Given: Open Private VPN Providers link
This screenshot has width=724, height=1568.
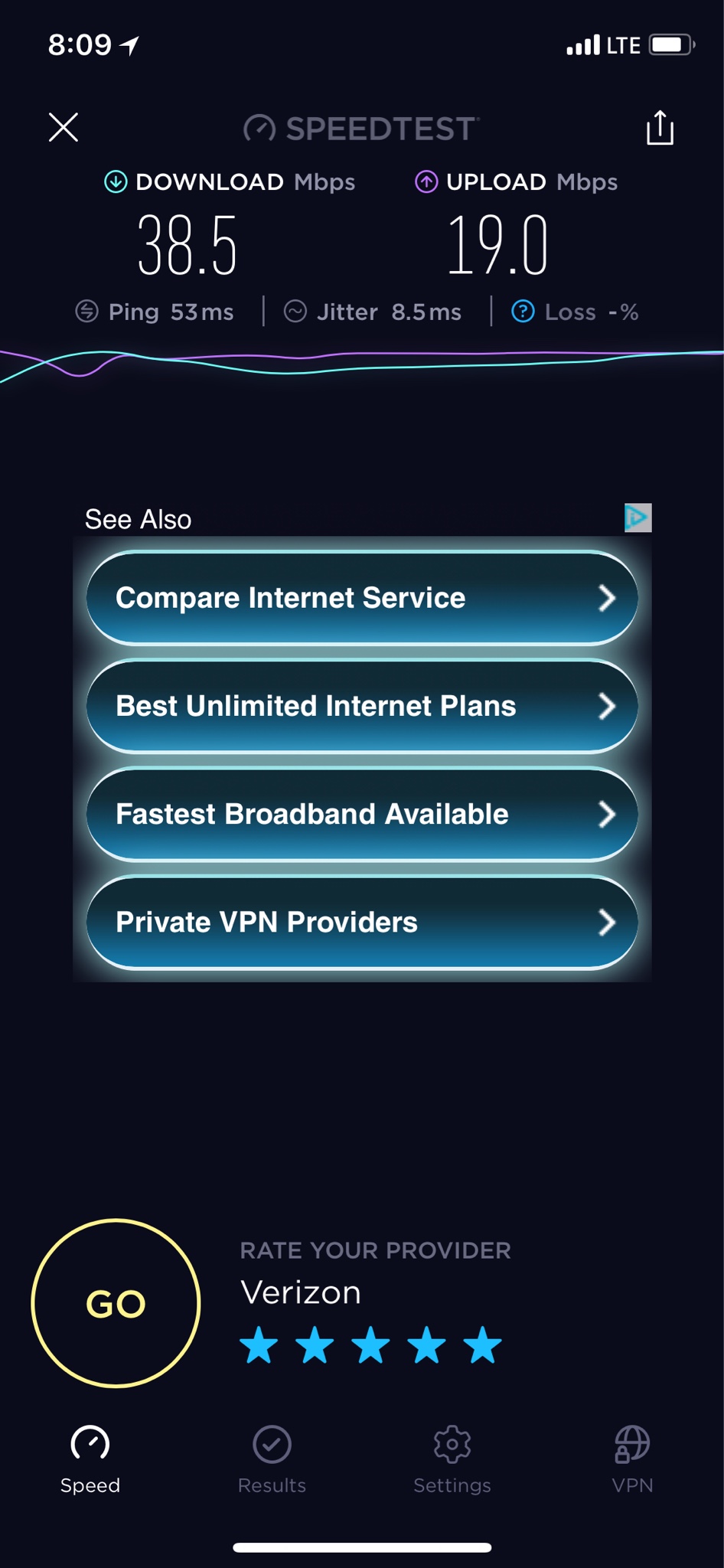Looking at the screenshot, I should point(362,922).
